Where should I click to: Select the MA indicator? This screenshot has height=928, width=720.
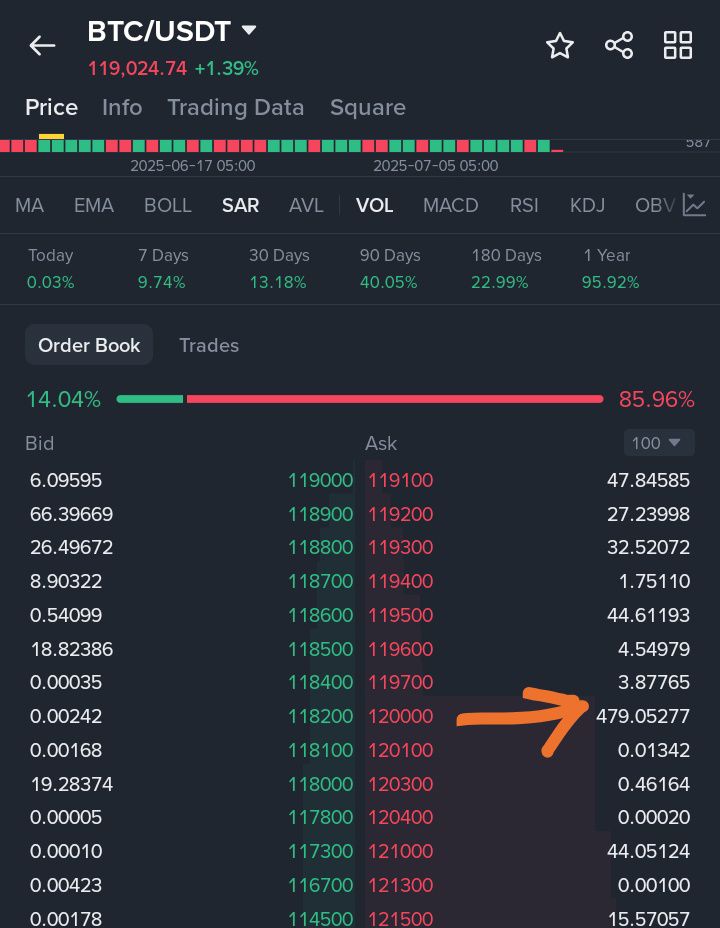click(29, 205)
